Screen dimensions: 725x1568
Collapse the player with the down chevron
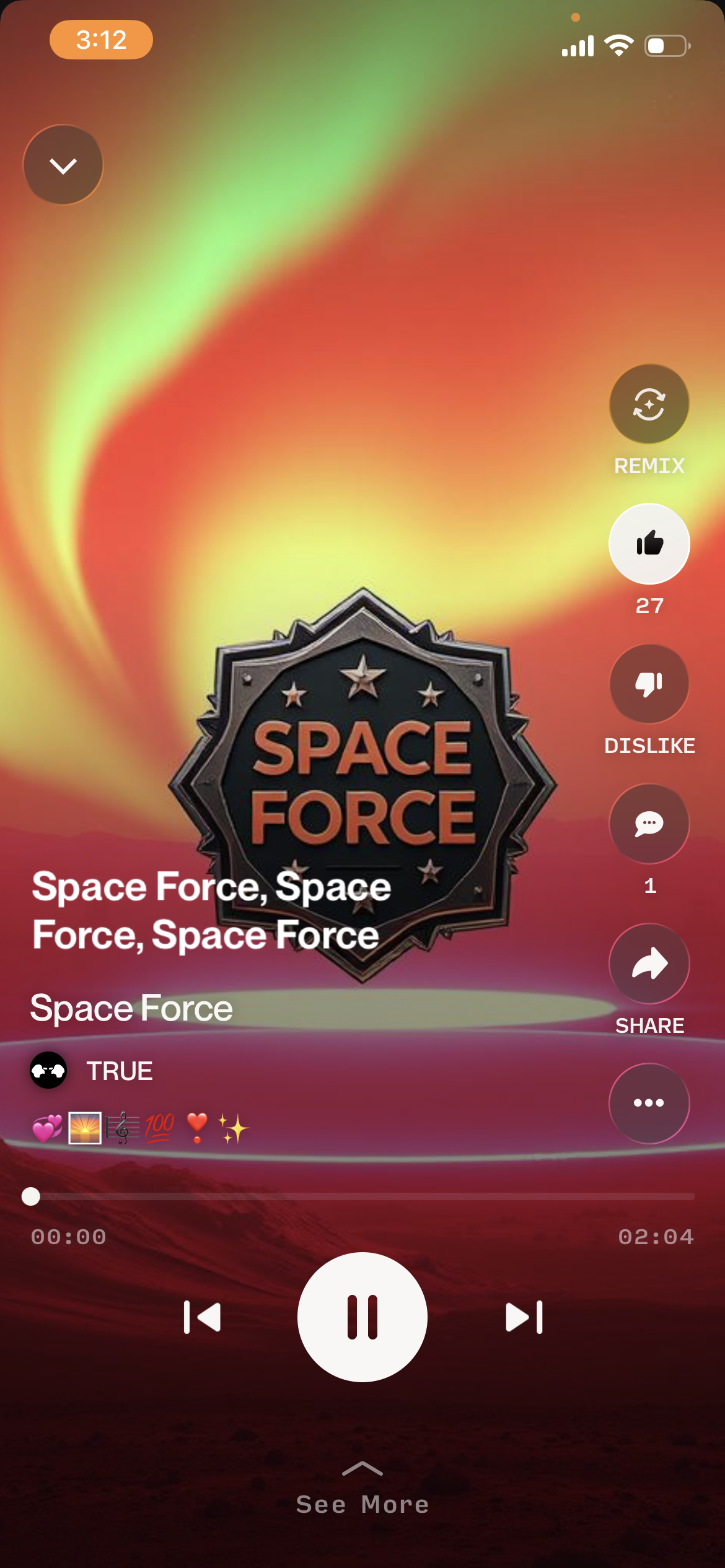tap(63, 165)
